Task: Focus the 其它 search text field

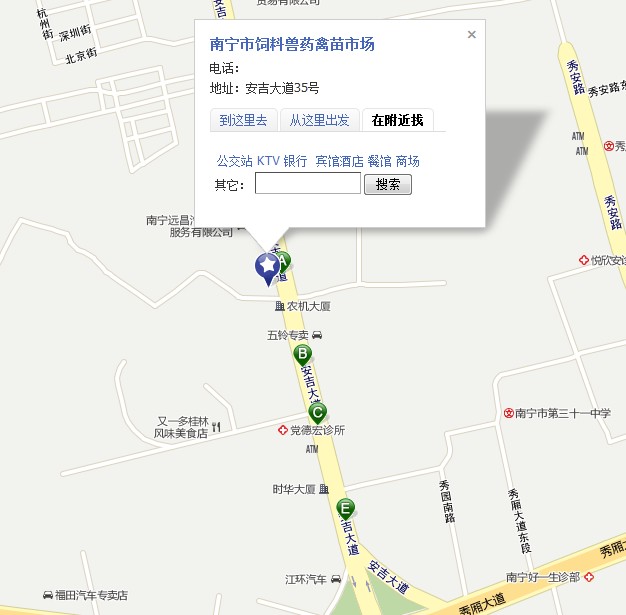Action: [x=307, y=184]
